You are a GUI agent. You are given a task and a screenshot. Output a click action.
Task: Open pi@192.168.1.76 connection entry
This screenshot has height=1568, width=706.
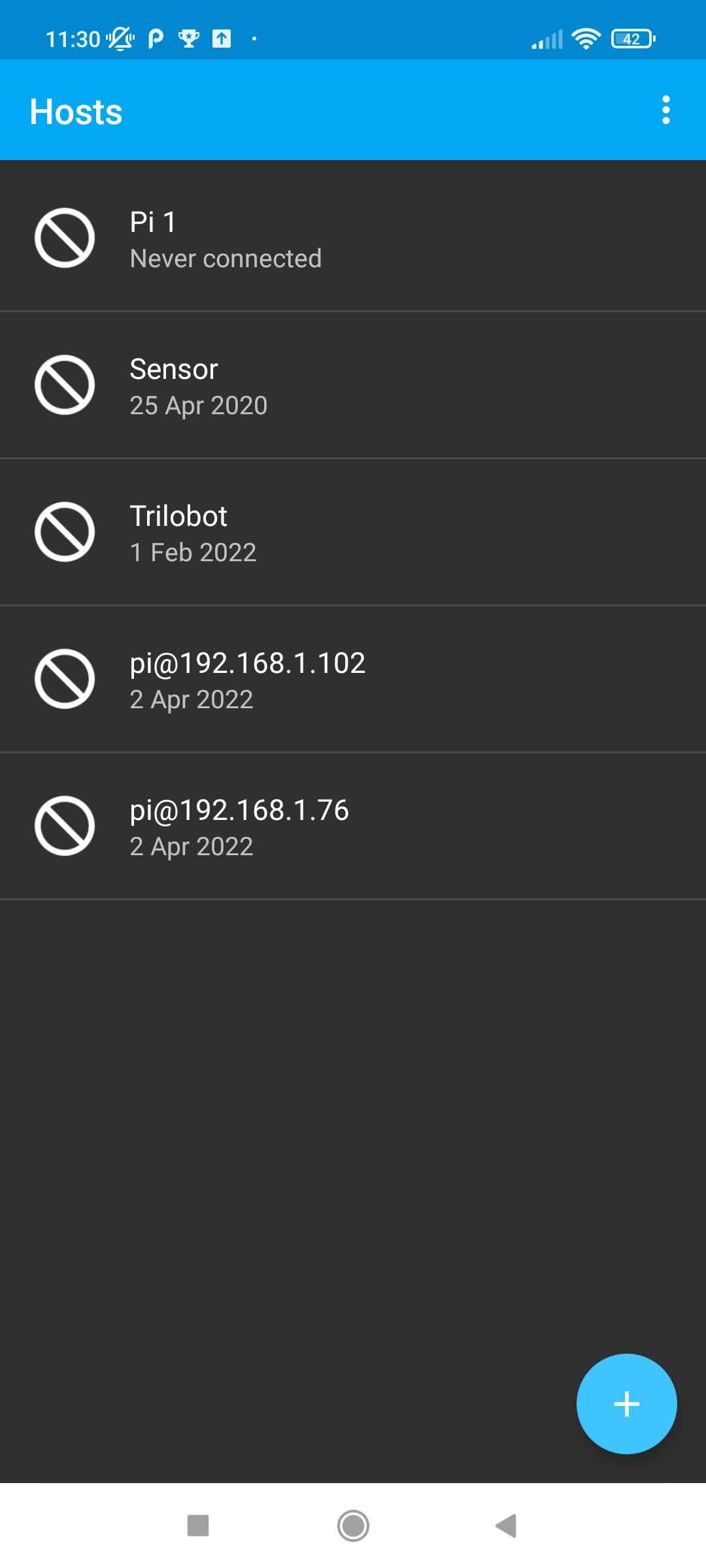tap(353, 826)
